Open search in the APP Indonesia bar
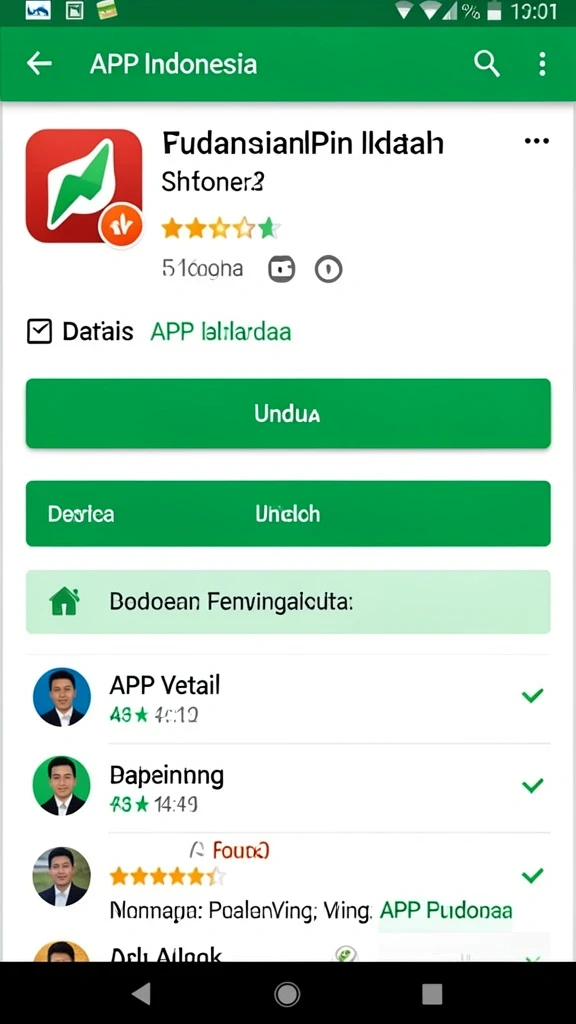The height and width of the screenshot is (1024, 576). click(x=487, y=64)
